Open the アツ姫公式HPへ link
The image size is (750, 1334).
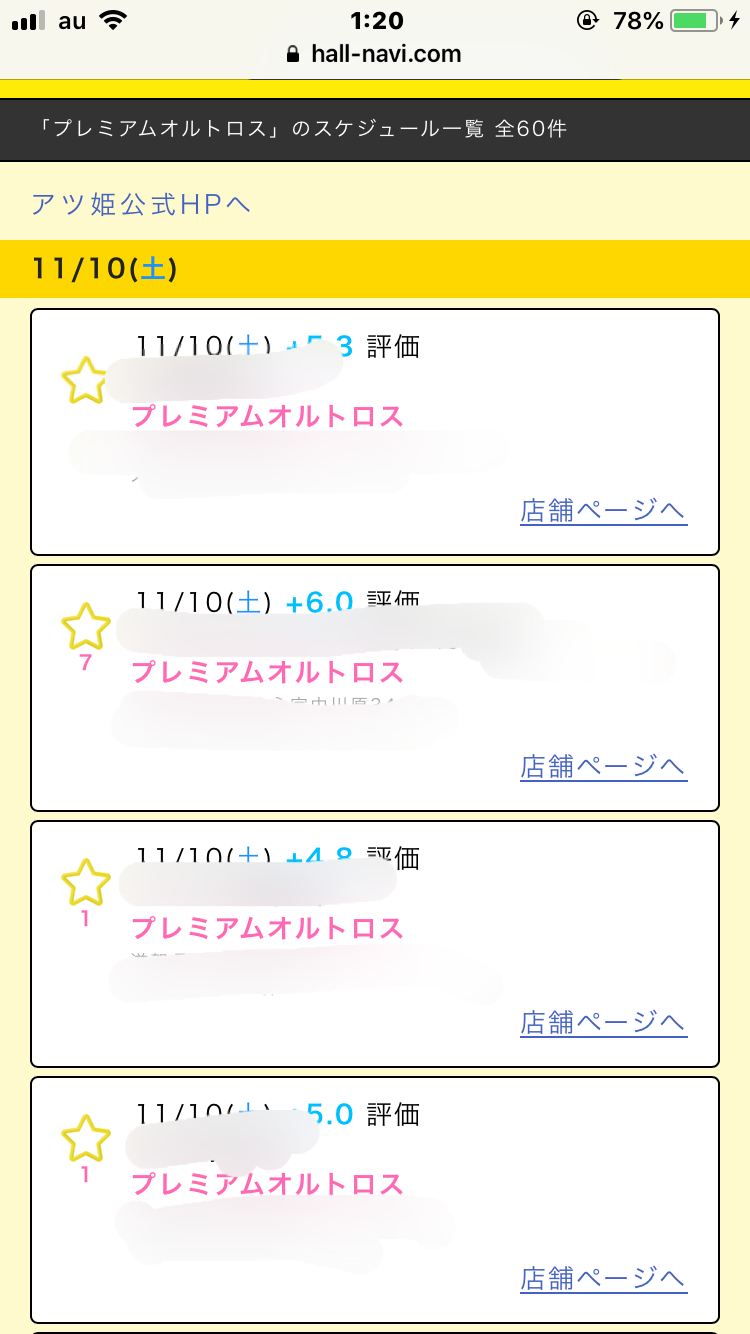pos(141,204)
